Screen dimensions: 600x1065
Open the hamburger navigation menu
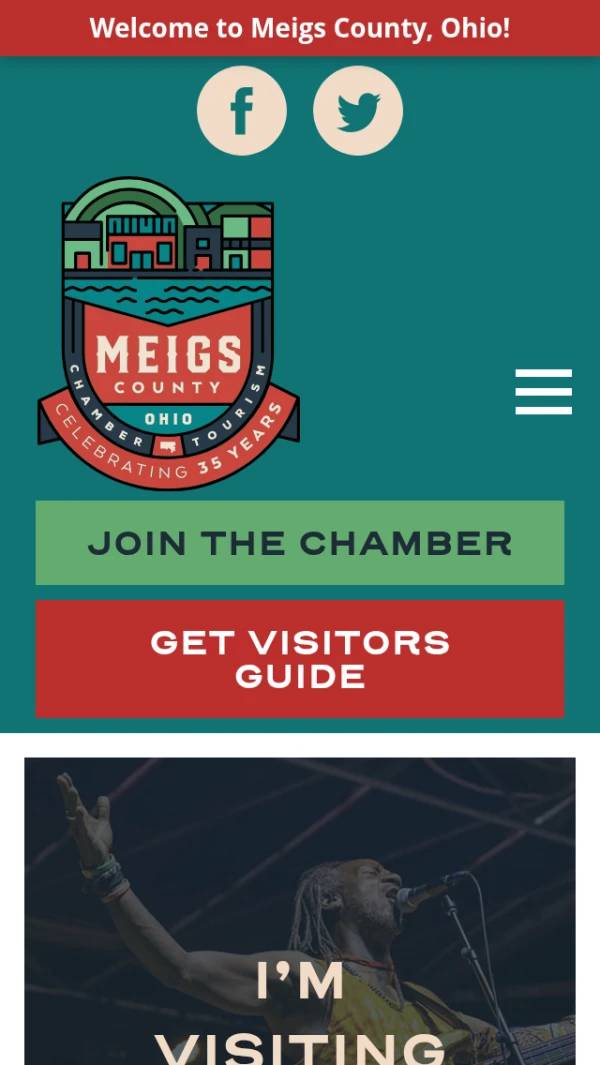pyautogui.click(x=543, y=391)
